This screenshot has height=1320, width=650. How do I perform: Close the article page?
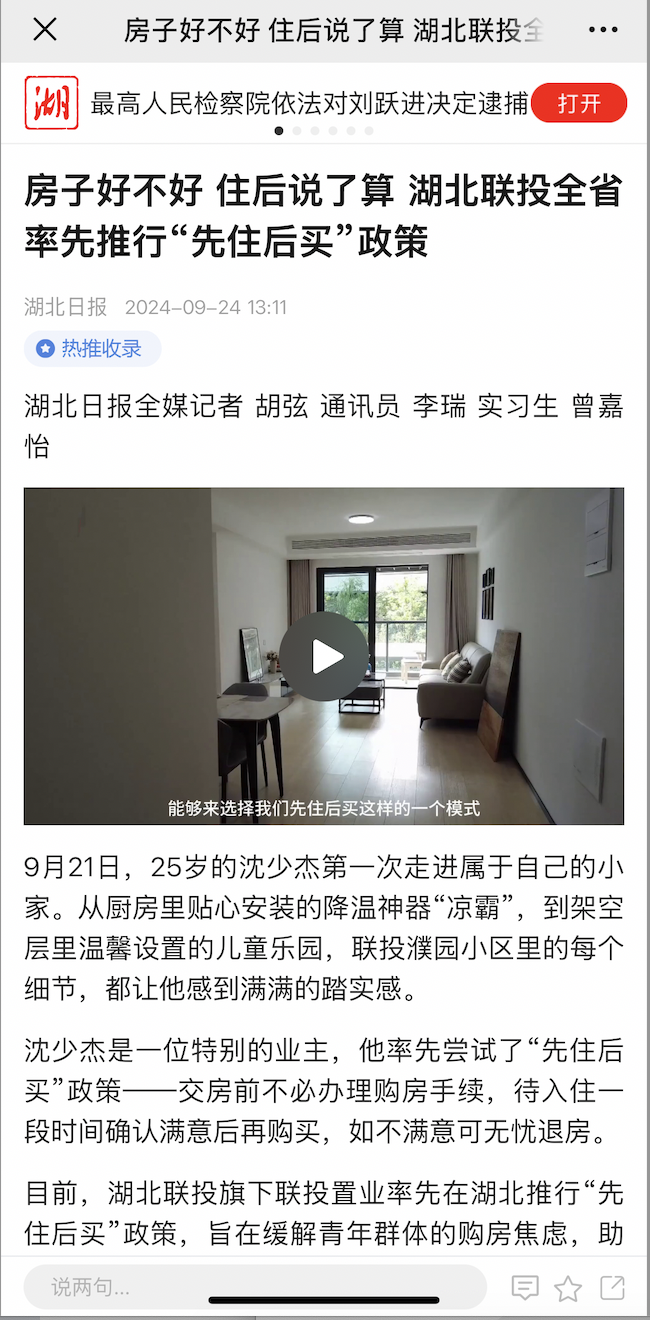pyautogui.click(x=45, y=30)
